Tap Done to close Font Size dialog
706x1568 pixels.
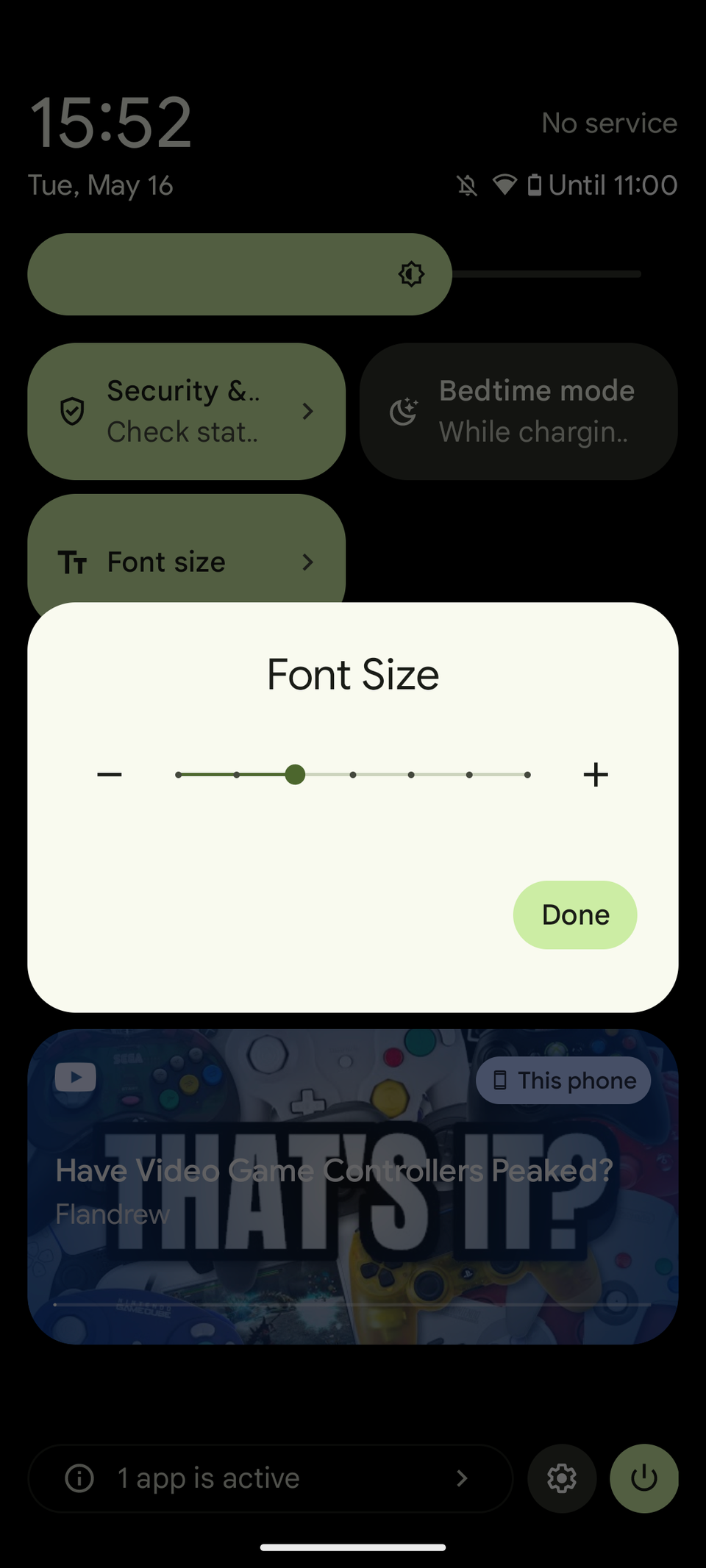point(575,914)
